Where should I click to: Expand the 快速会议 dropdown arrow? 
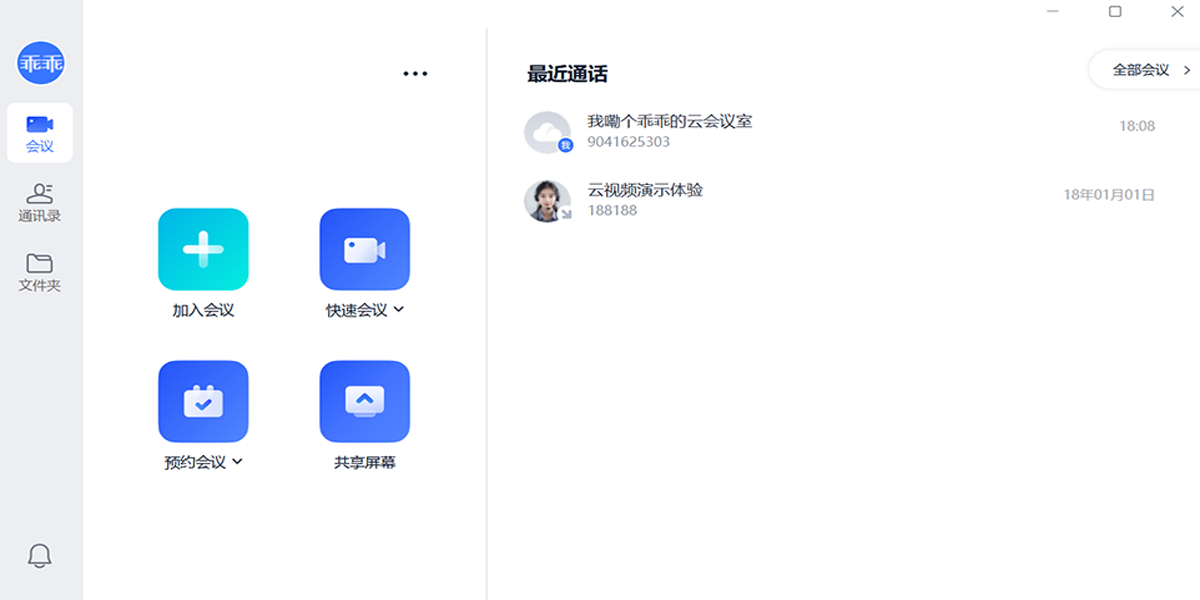pos(399,310)
